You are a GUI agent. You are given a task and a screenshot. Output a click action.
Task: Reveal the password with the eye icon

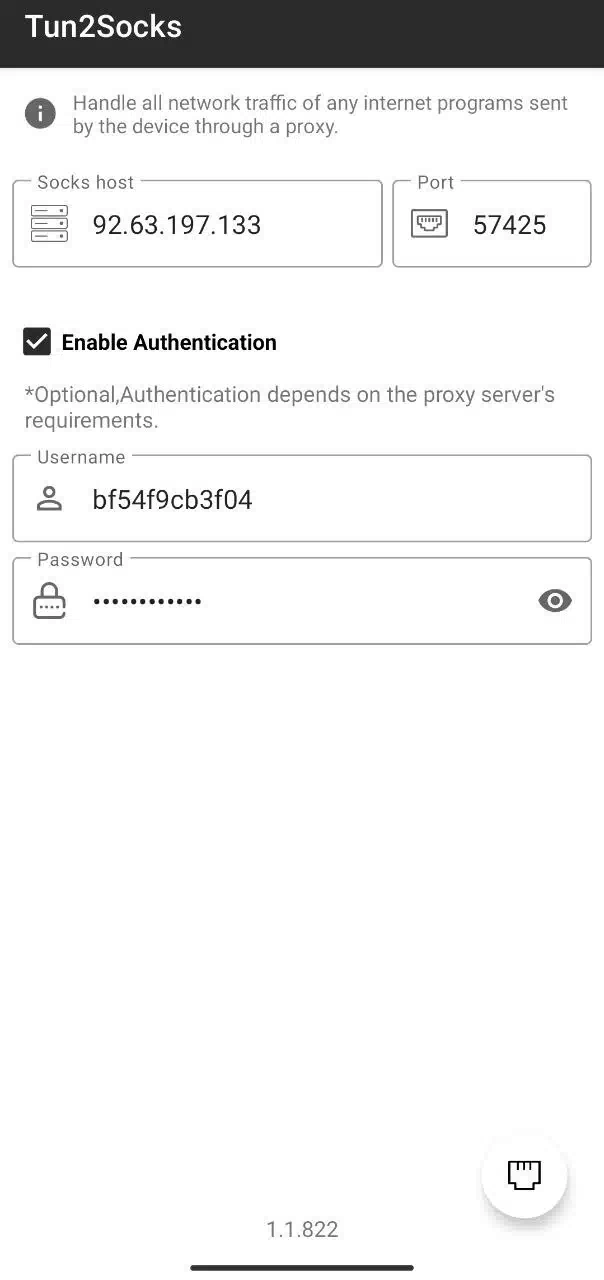[x=555, y=600]
